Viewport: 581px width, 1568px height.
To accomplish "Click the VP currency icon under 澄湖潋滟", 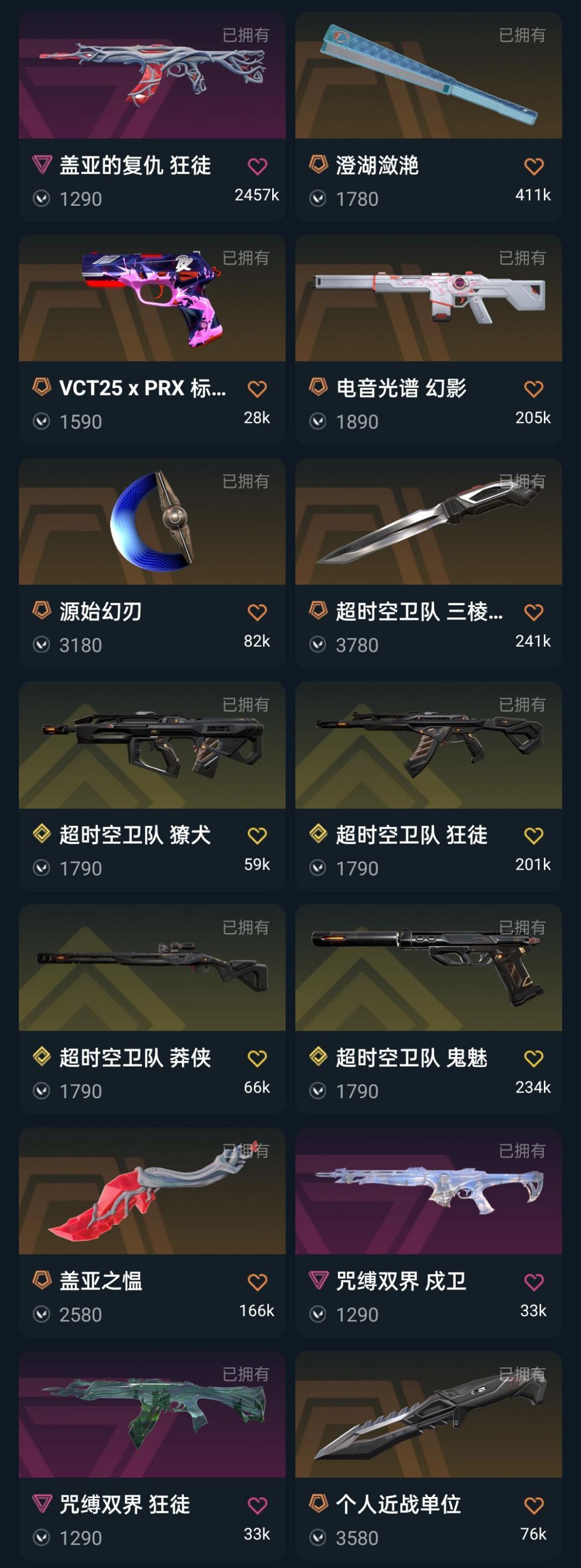I will coord(318,195).
